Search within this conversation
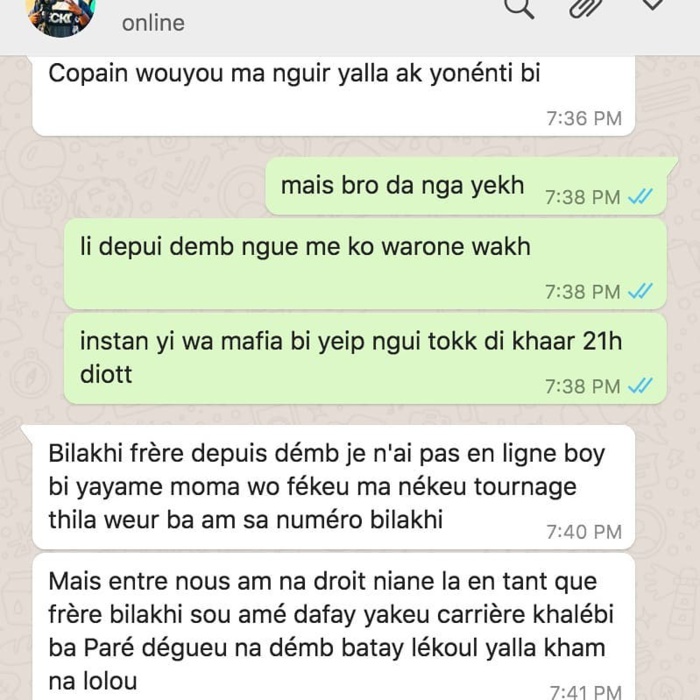The width and height of the screenshot is (700, 700). point(519,8)
